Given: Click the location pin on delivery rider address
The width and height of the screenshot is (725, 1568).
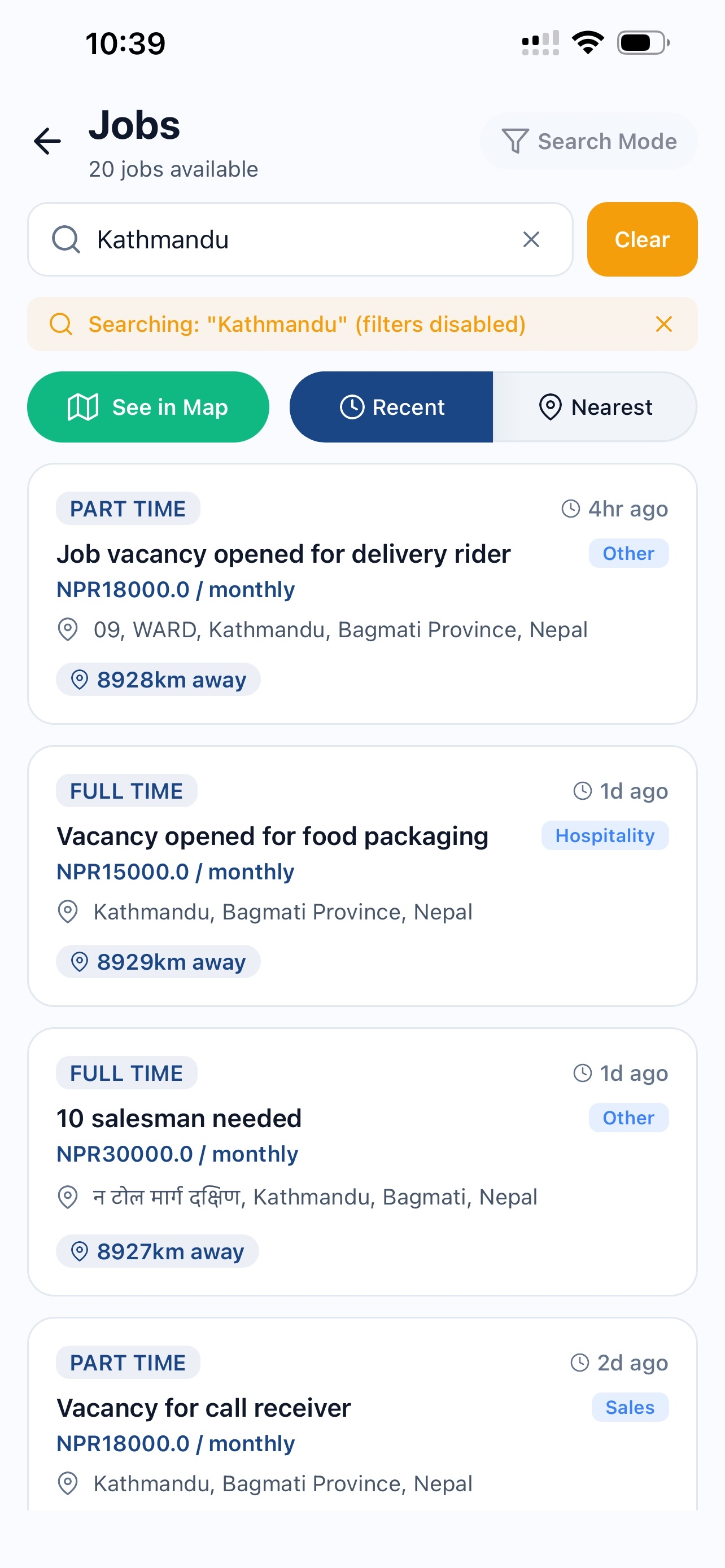Looking at the screenshot, I should pos(68,629).
